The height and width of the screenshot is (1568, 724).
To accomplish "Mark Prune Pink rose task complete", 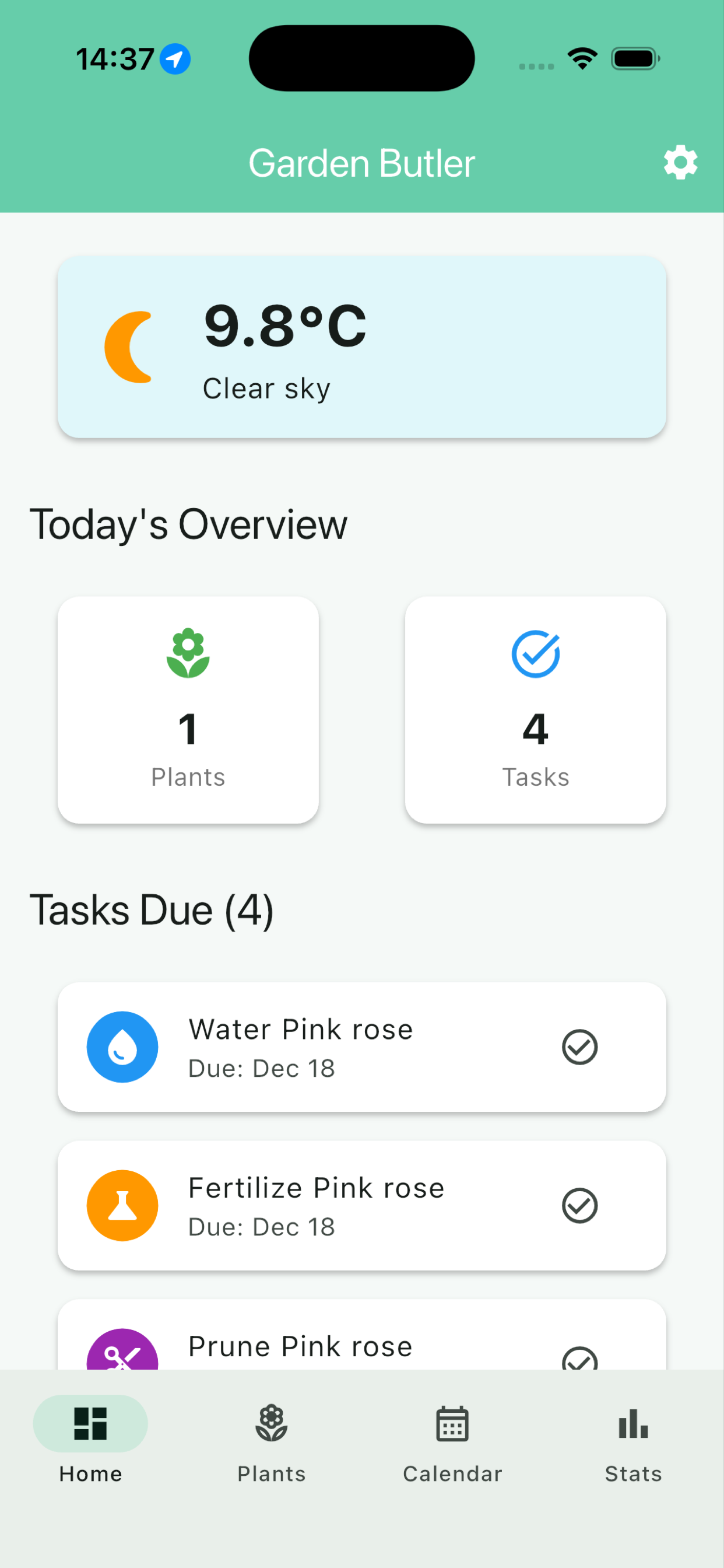I will point(581,1360).
